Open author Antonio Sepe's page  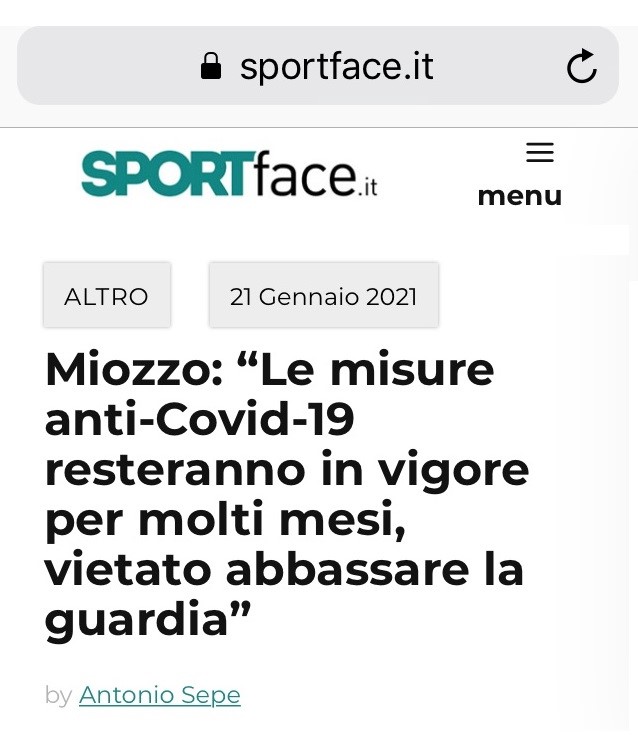coord(160,694)
